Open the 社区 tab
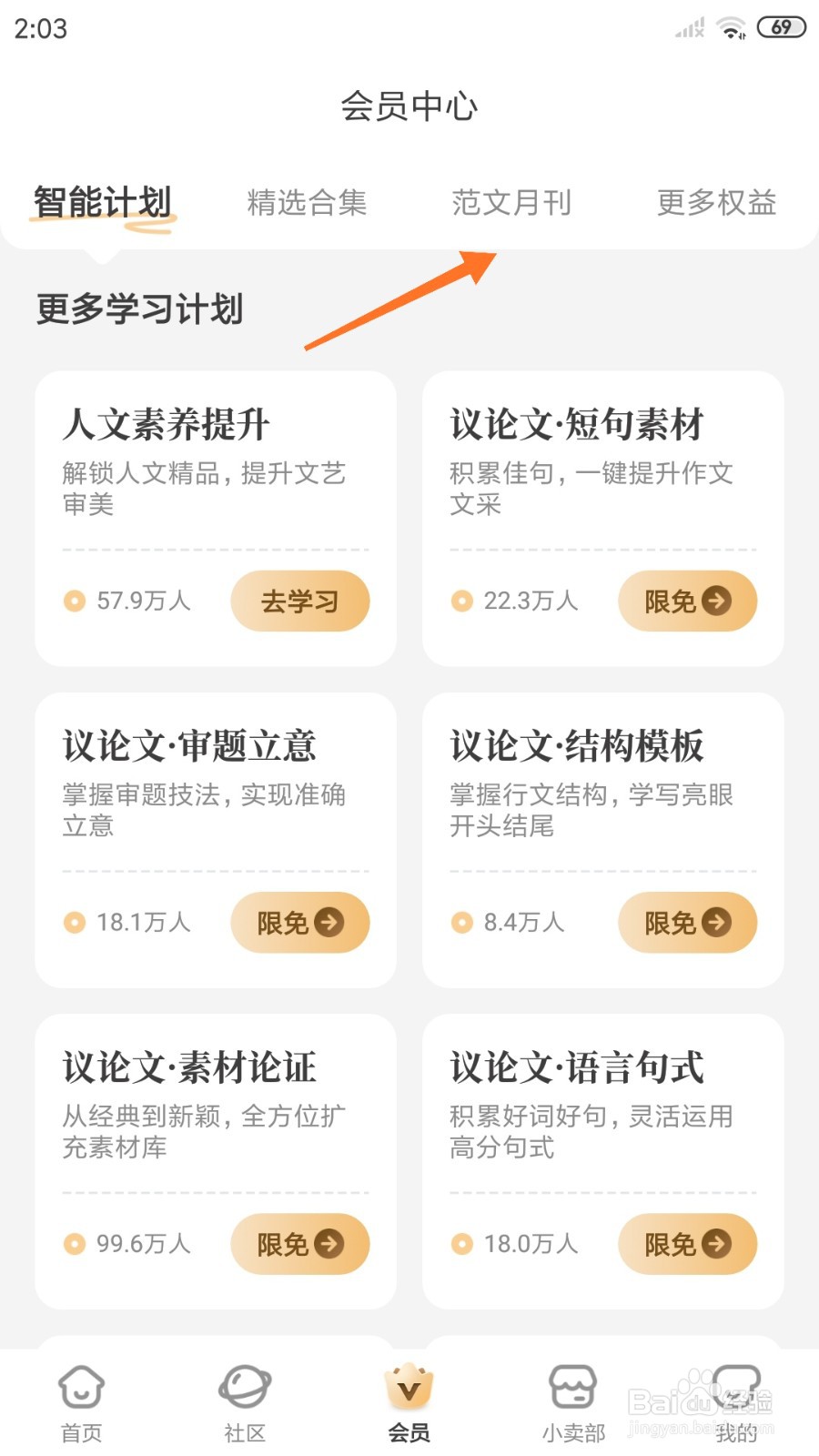Viewport: 819px width, 1456px height. pos(245,1404)
